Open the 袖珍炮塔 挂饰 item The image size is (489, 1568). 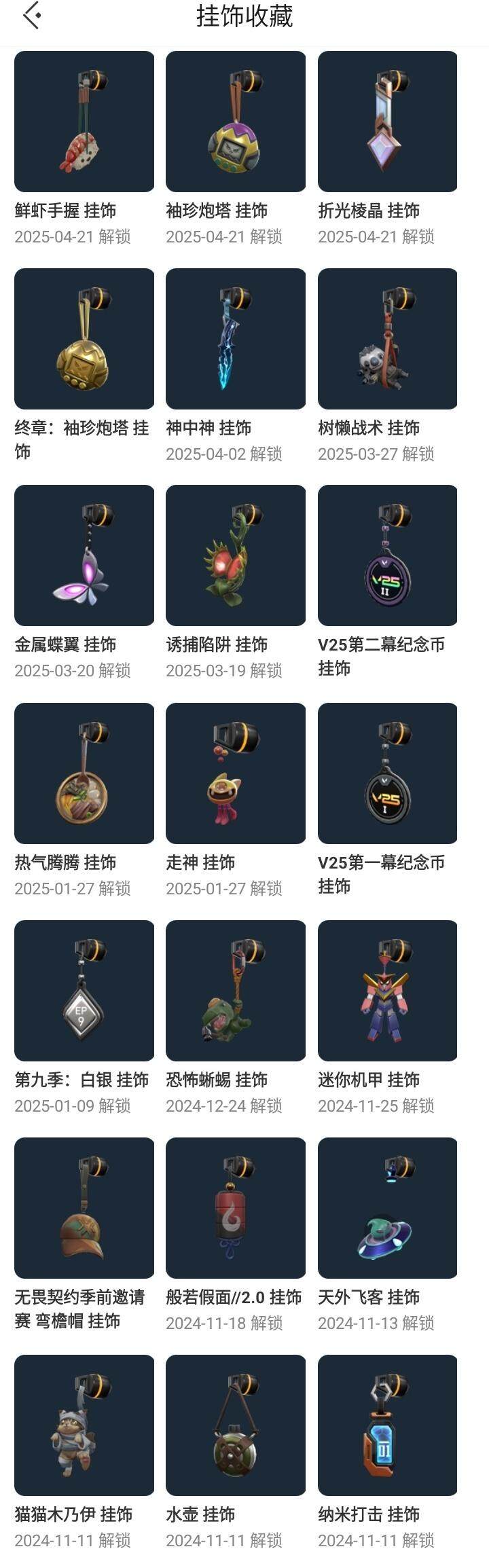236,122
